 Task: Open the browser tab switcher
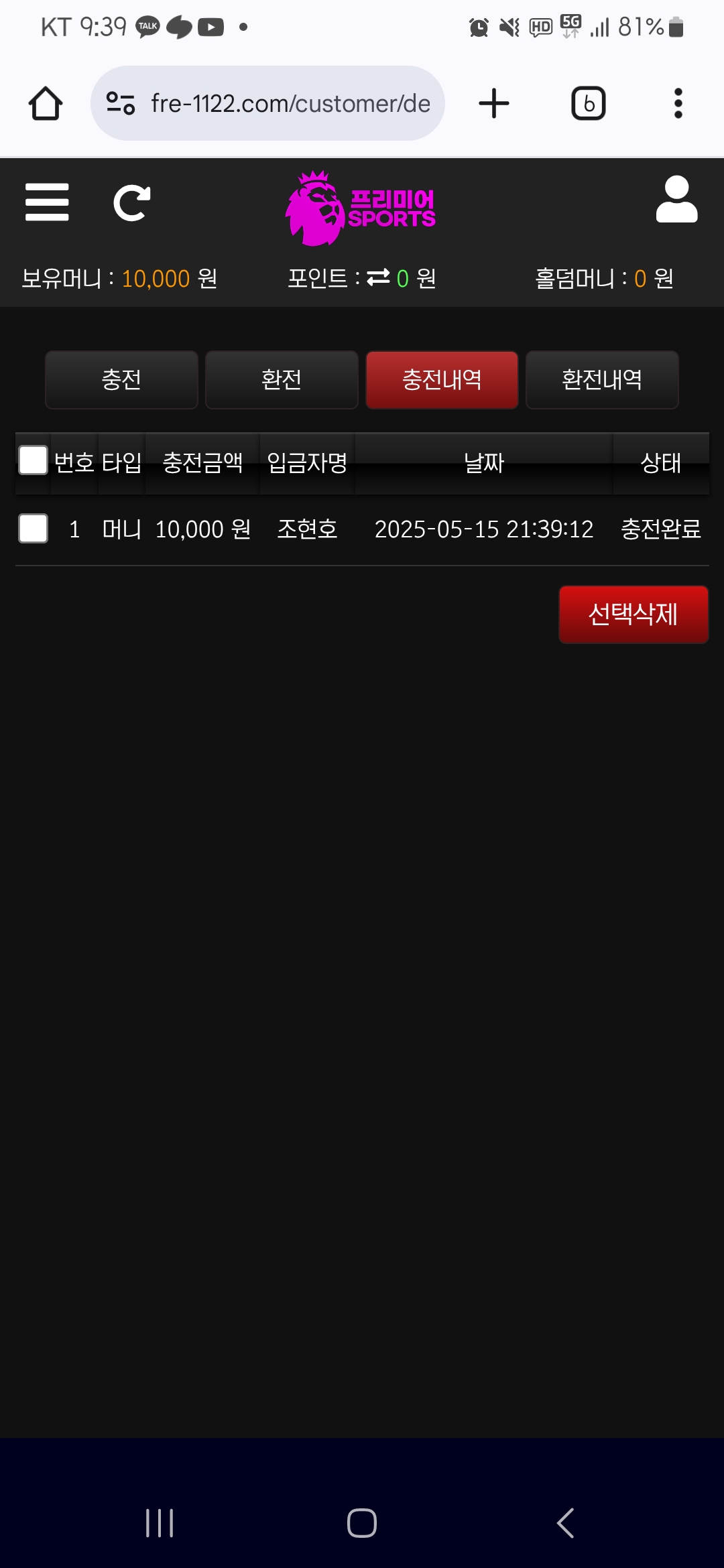coord(588,104)
